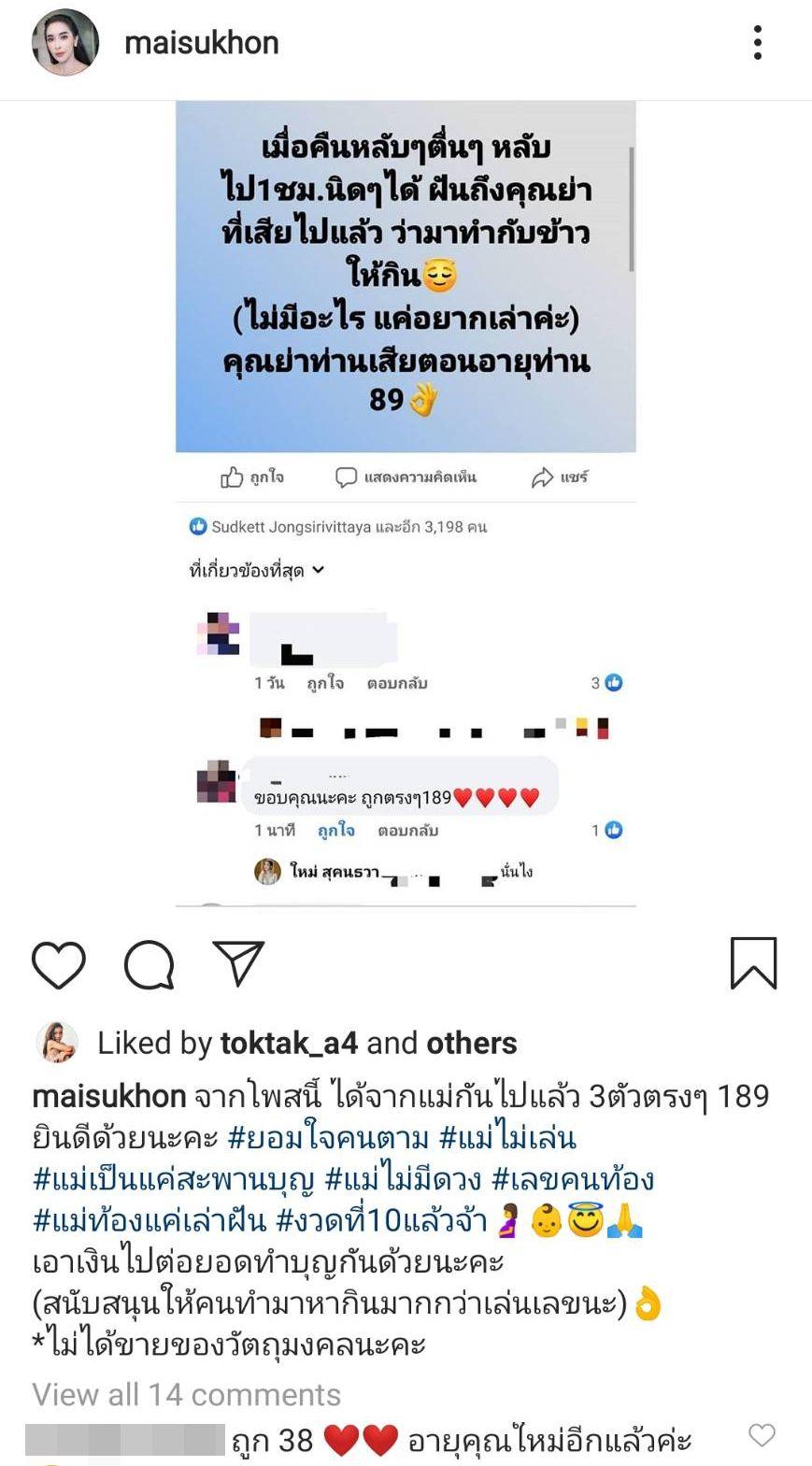This screenshot has width=812, height=1466.
Task: Bookmark this post
Action: tap(753, 963)
